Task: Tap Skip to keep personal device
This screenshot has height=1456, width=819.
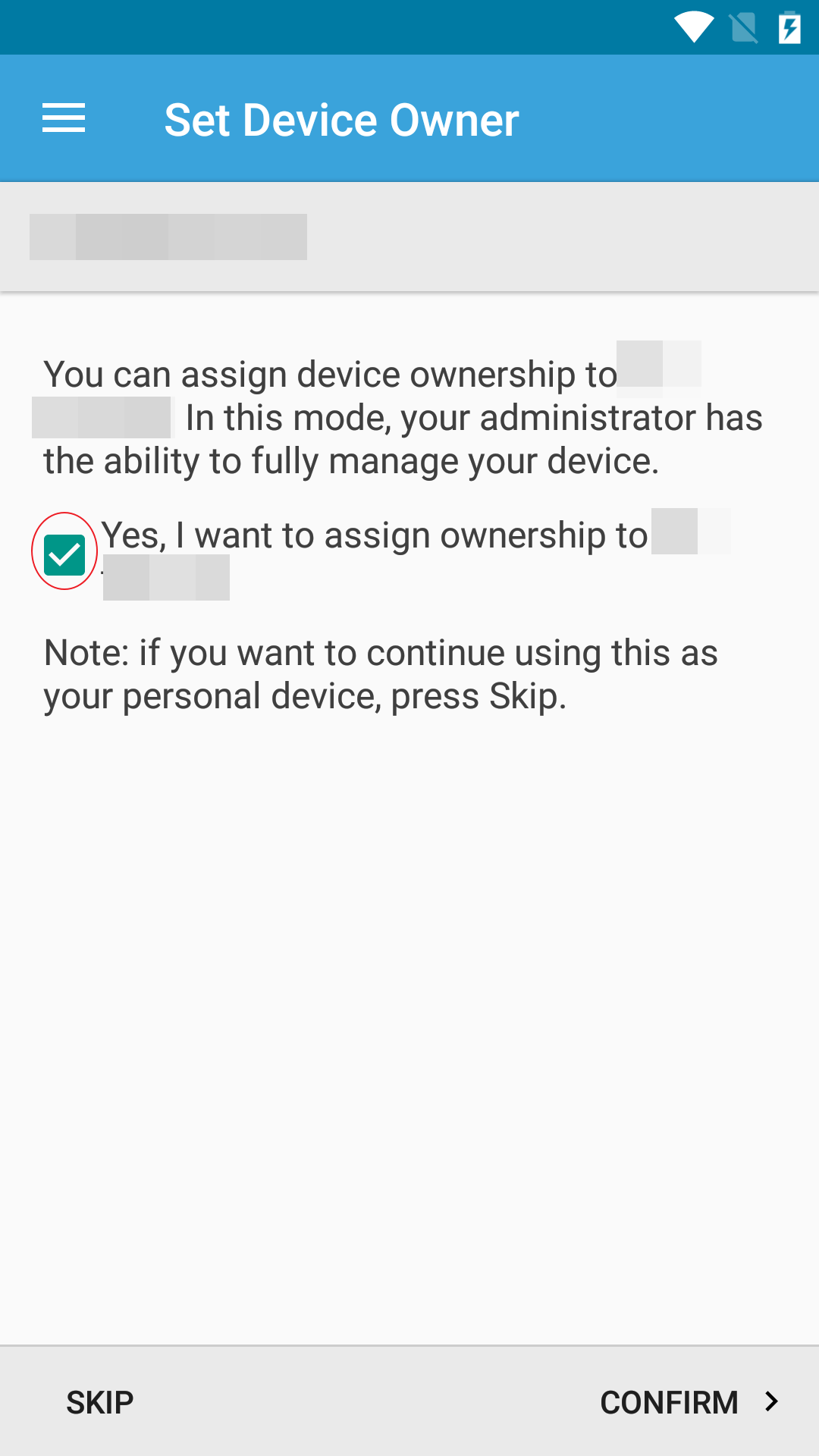Action: (100, 1402)
